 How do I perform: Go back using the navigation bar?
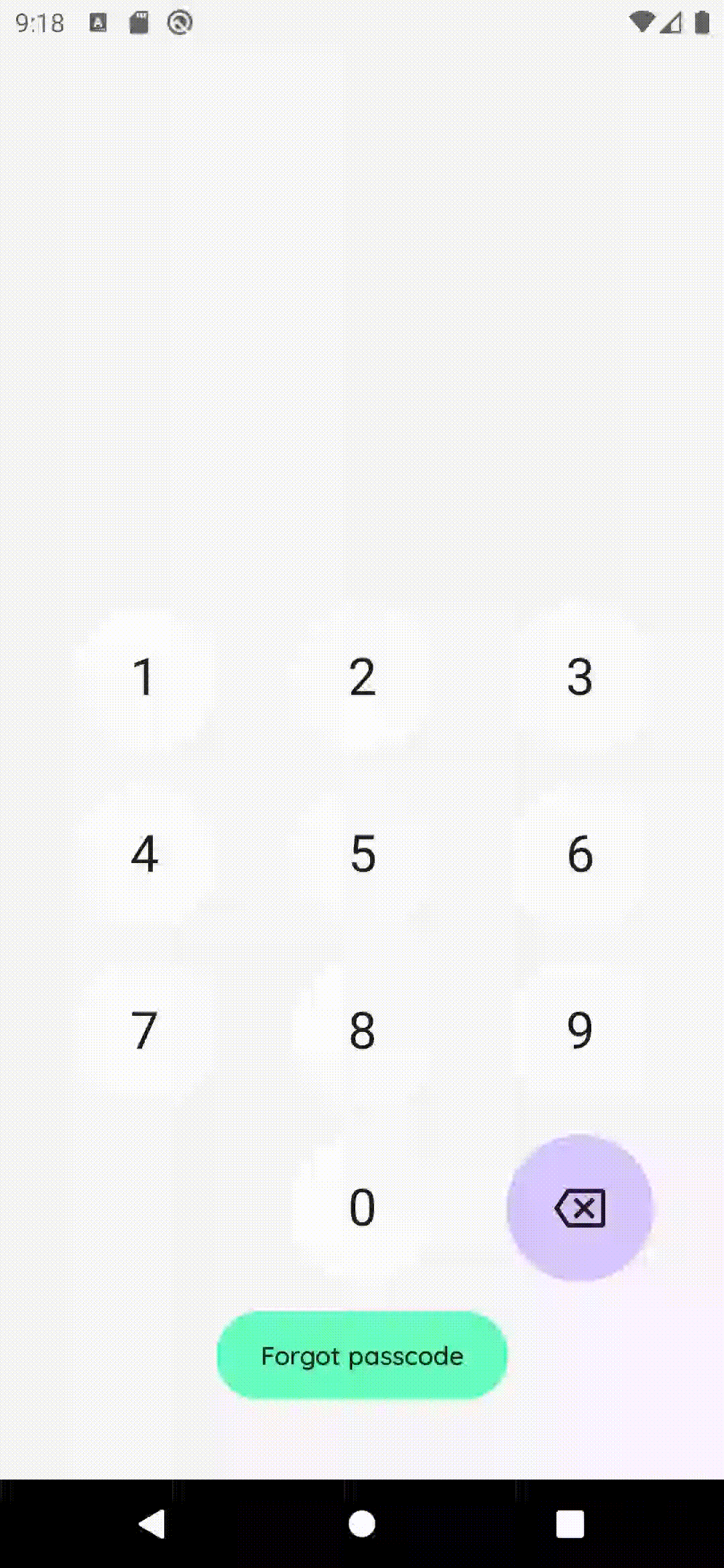[x=153, y=1524]
